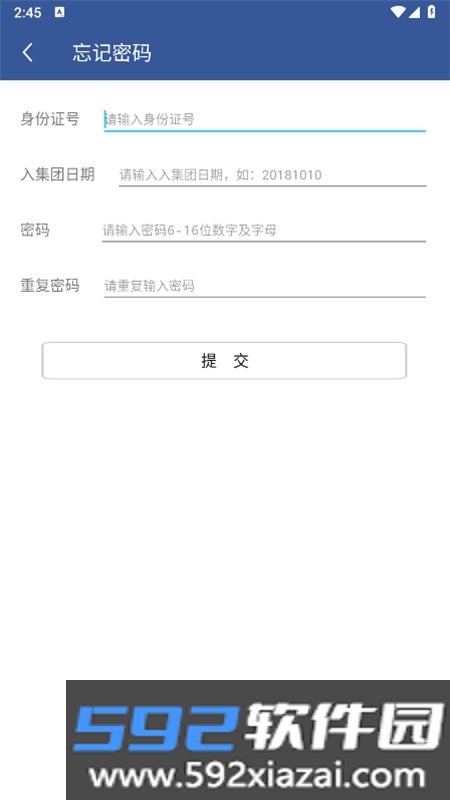
Task: Go back from the 忘记密码 page
Action: tap(28, 53)
